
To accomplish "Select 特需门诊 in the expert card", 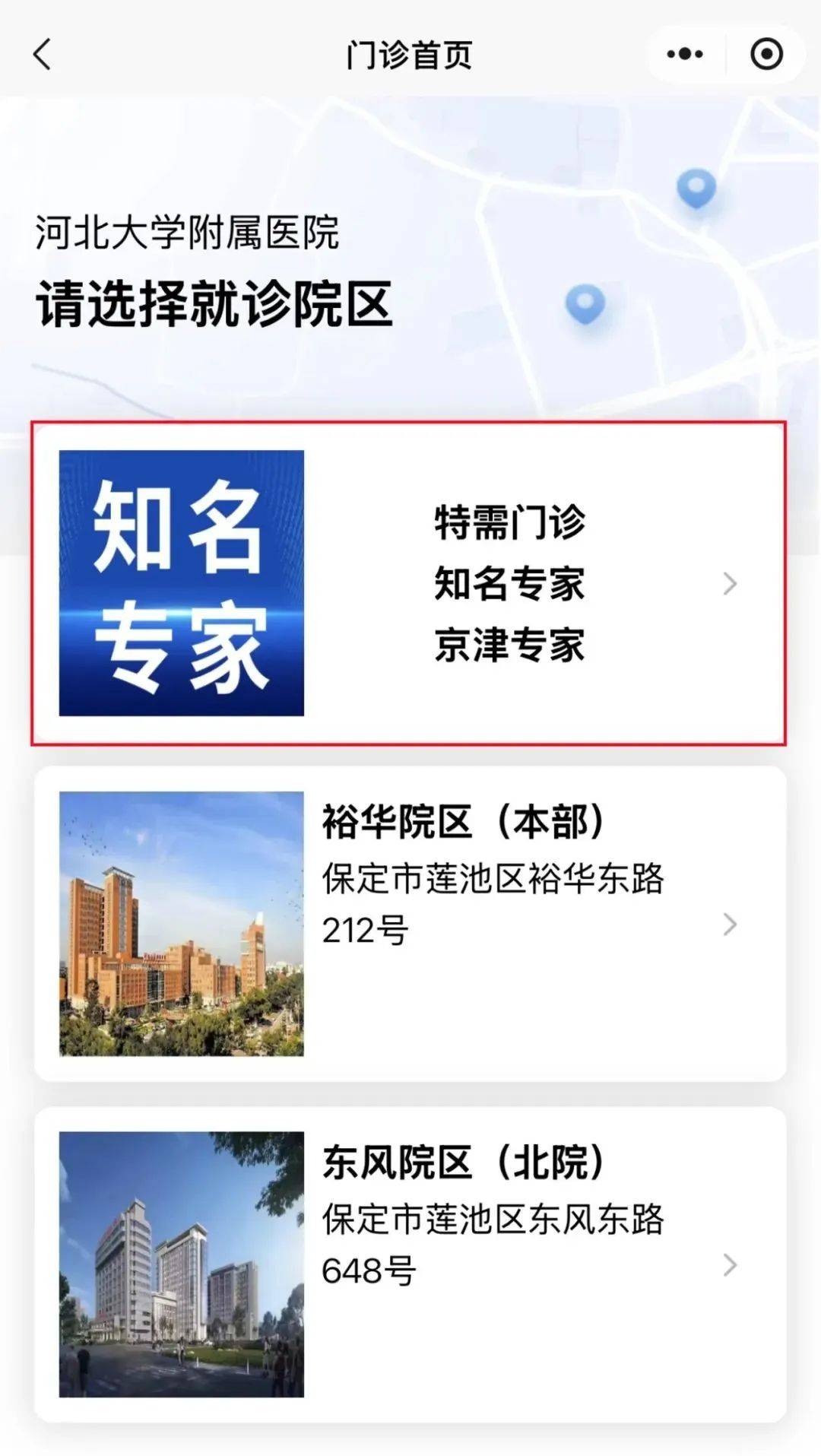I will [510, 522].
